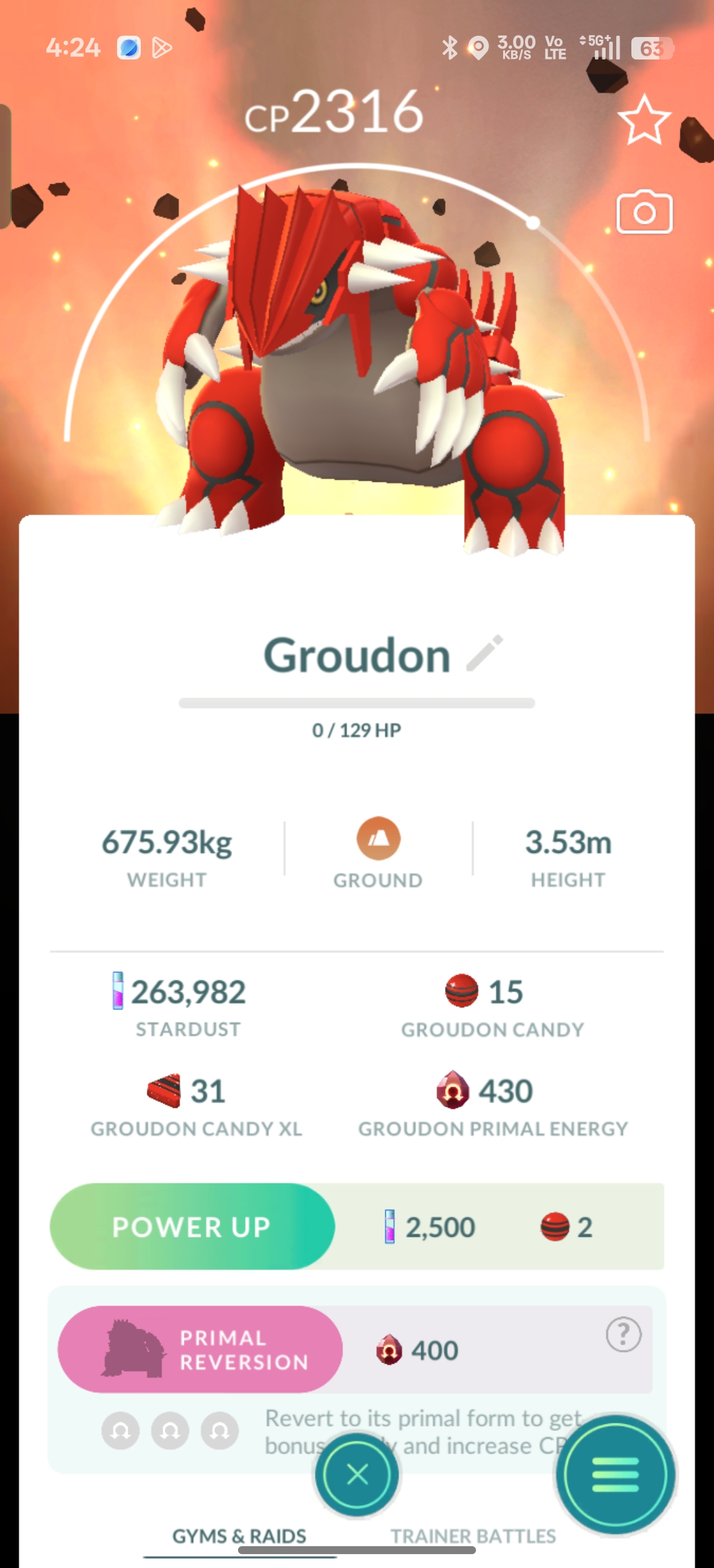The height and width of the screenshot is (1568, 714).
Task: Close the Pokémon details screen
Action: pos(357,1474)
